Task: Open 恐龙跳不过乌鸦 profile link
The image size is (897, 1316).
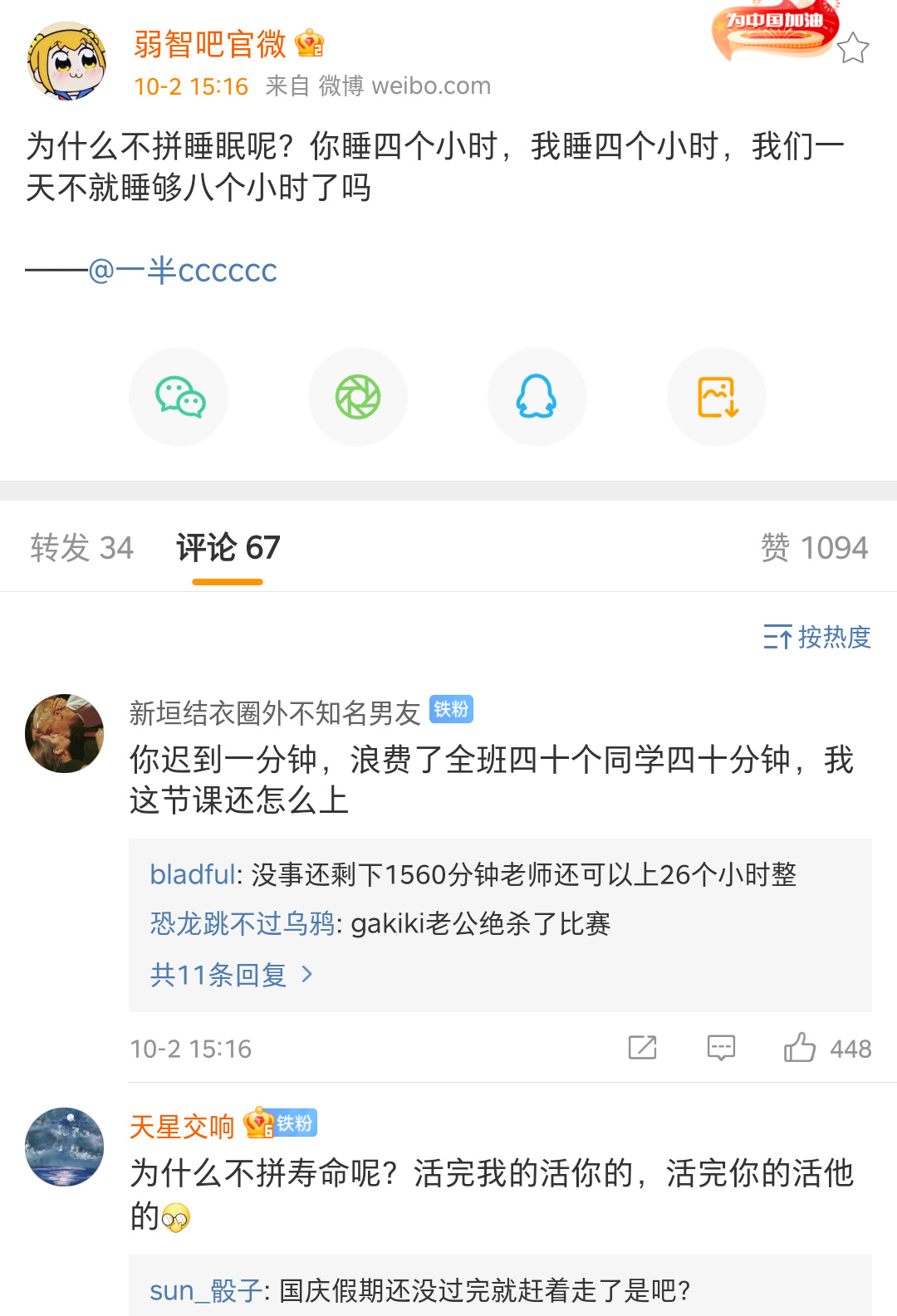Action: (x=242, y=923)
